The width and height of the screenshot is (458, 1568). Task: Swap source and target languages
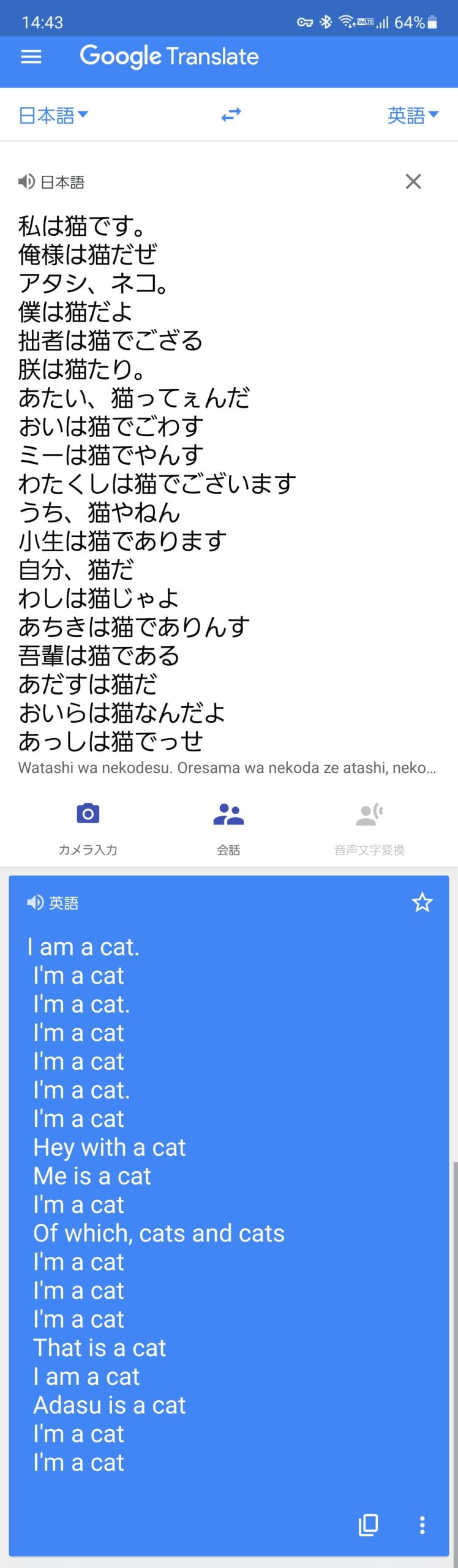231,115
